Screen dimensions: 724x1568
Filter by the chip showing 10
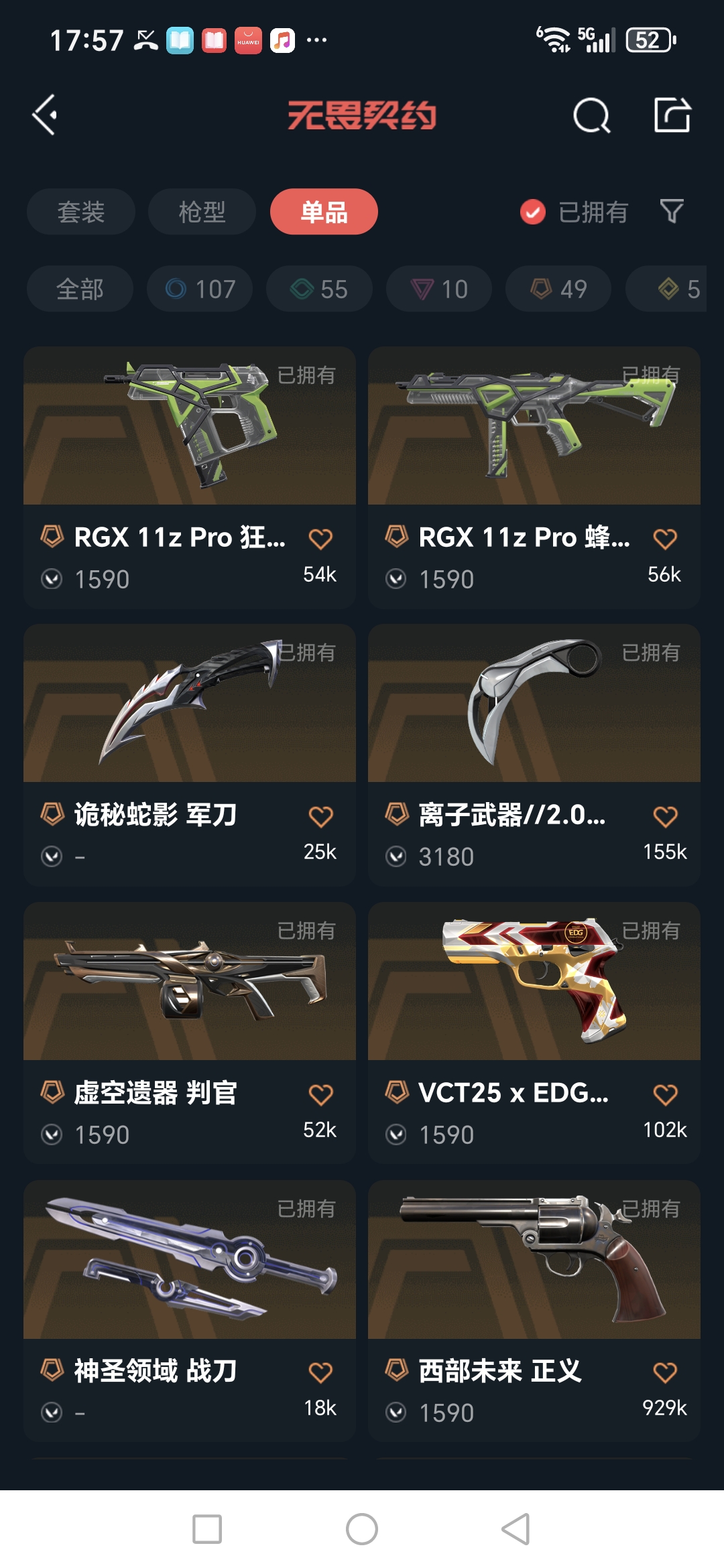[439, 289]
